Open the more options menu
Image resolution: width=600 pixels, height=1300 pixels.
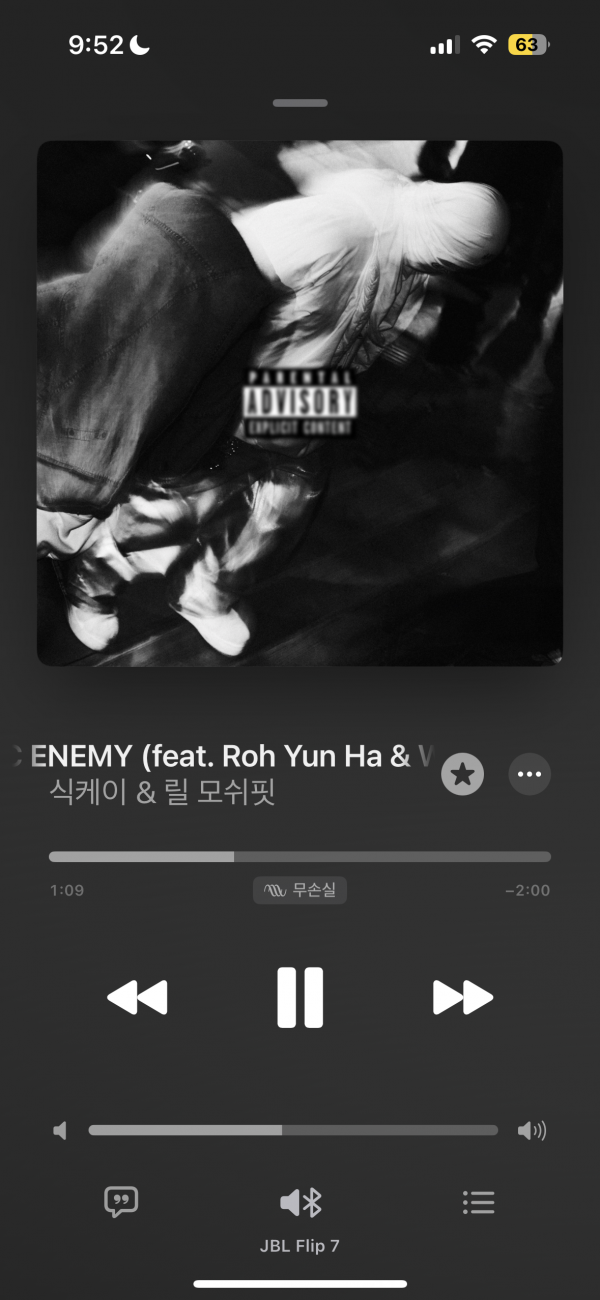tap(530, 774)
